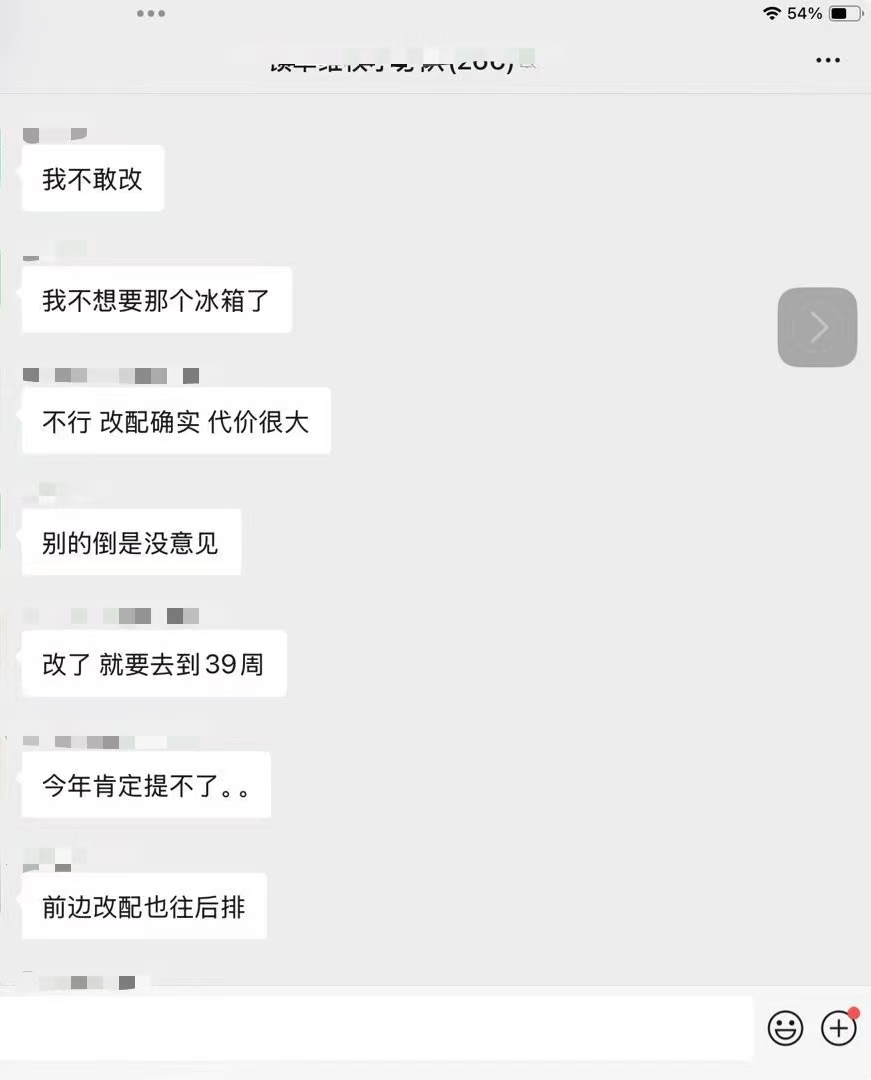The image size is (871, 1080).
Task: Open the iPad multitasking dots menu
Action: tap(151, 14)
